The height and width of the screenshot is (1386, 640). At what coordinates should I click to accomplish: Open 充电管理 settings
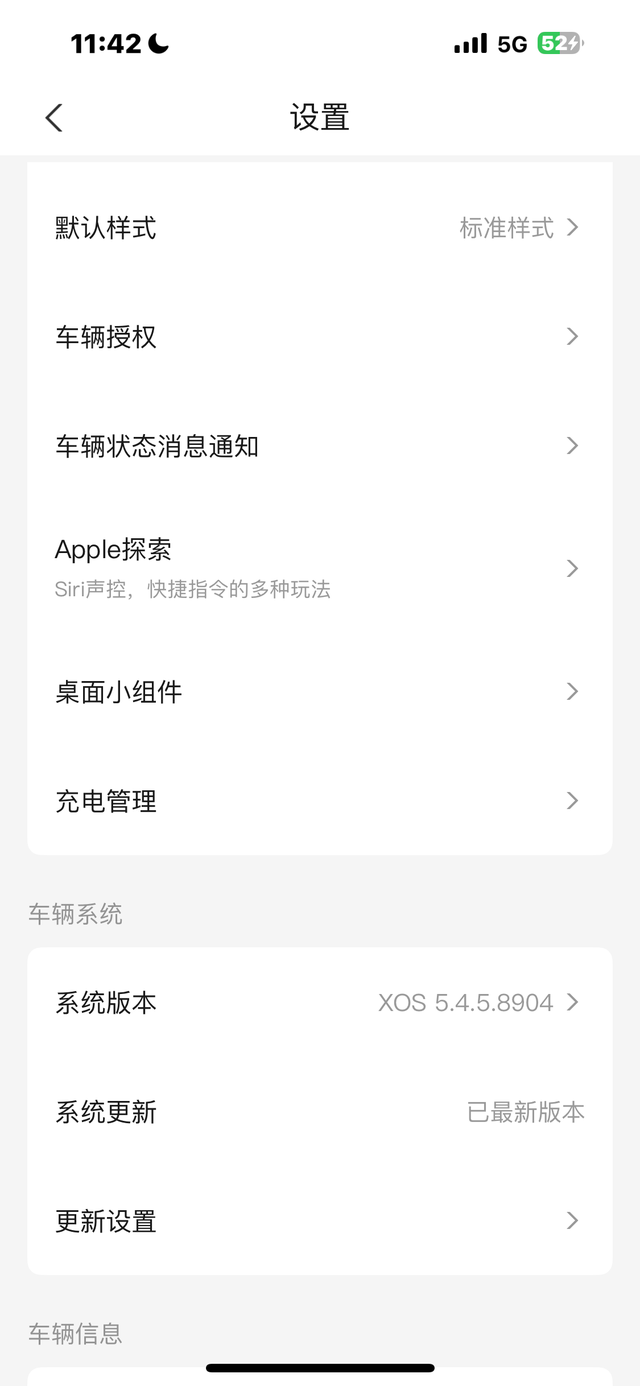[x=319, y=801]
